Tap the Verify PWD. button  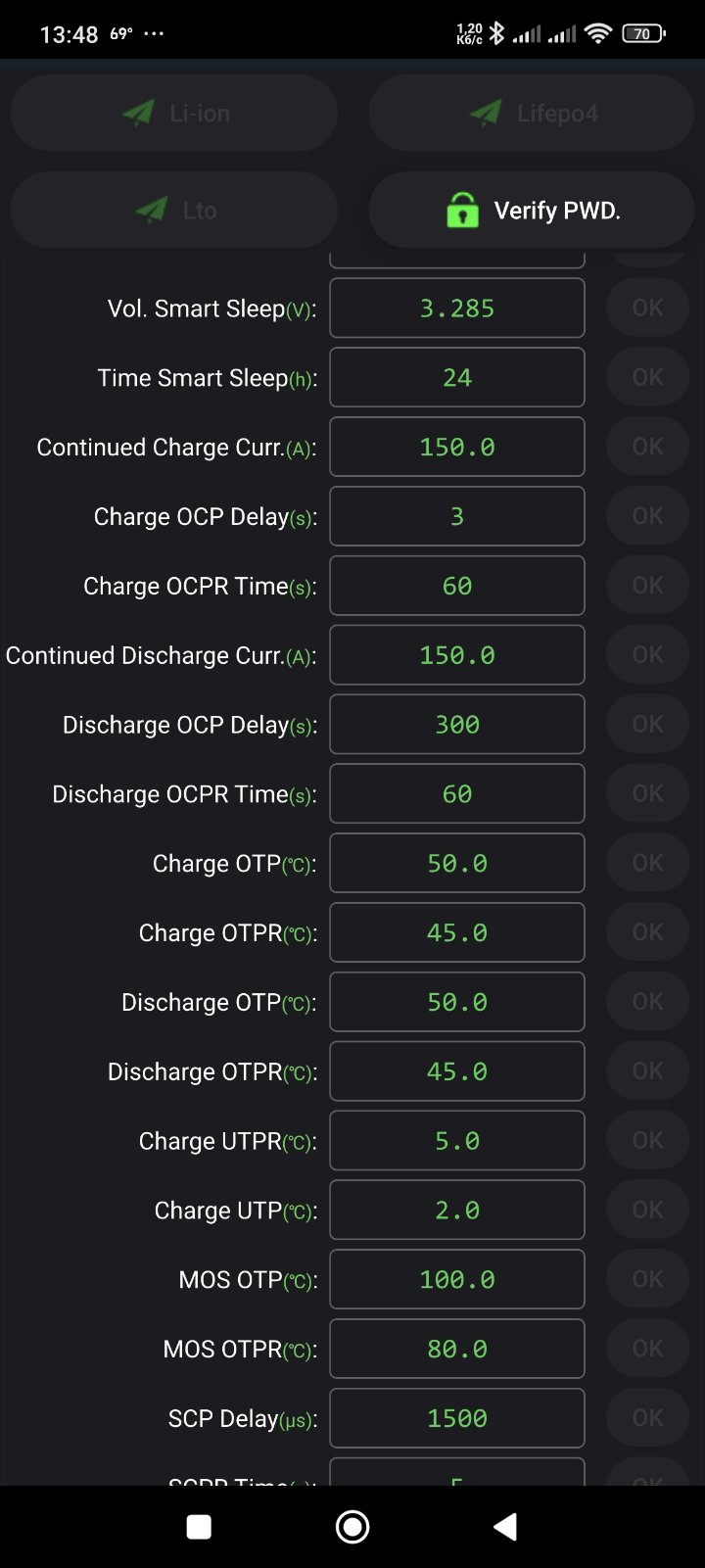(x=532, y=211)
